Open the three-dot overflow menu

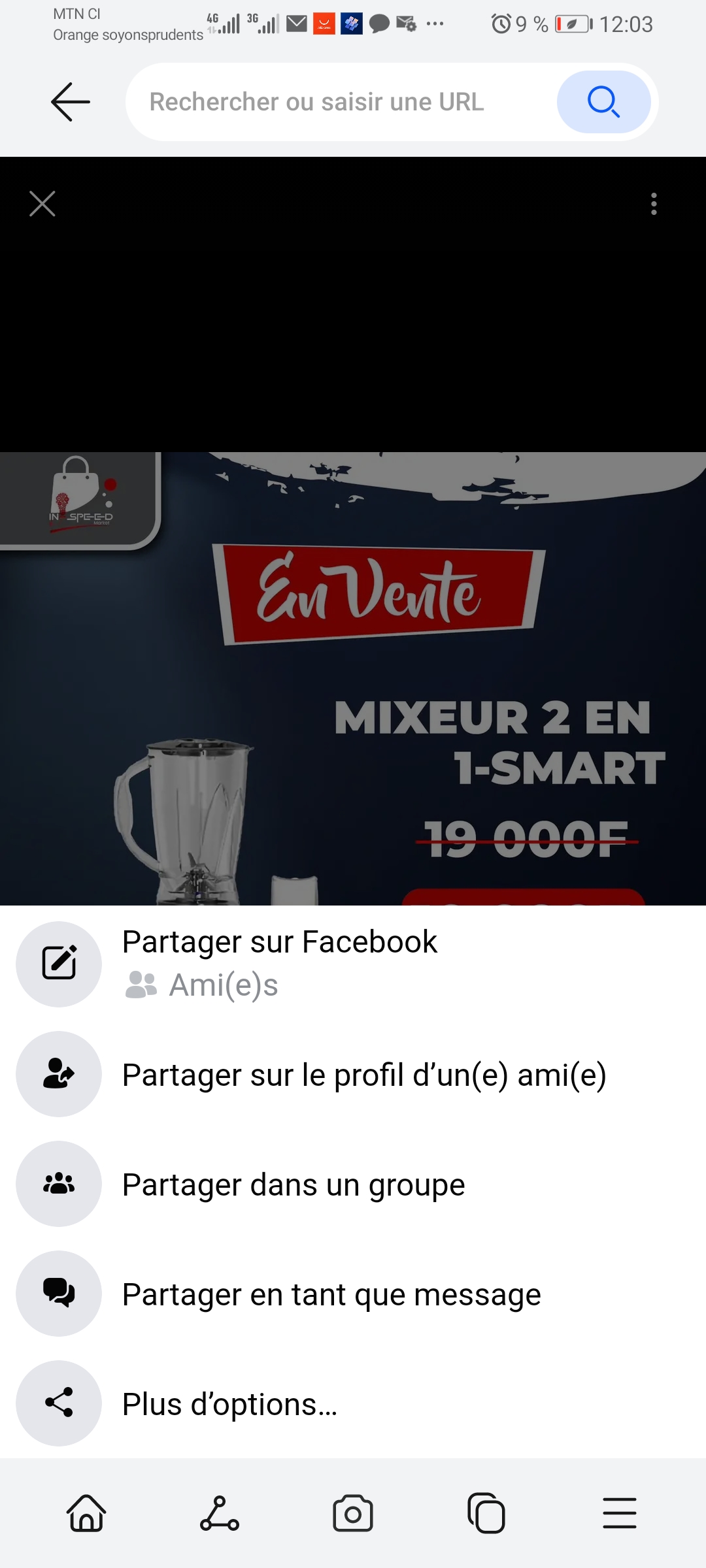click(x=654, y=204)
